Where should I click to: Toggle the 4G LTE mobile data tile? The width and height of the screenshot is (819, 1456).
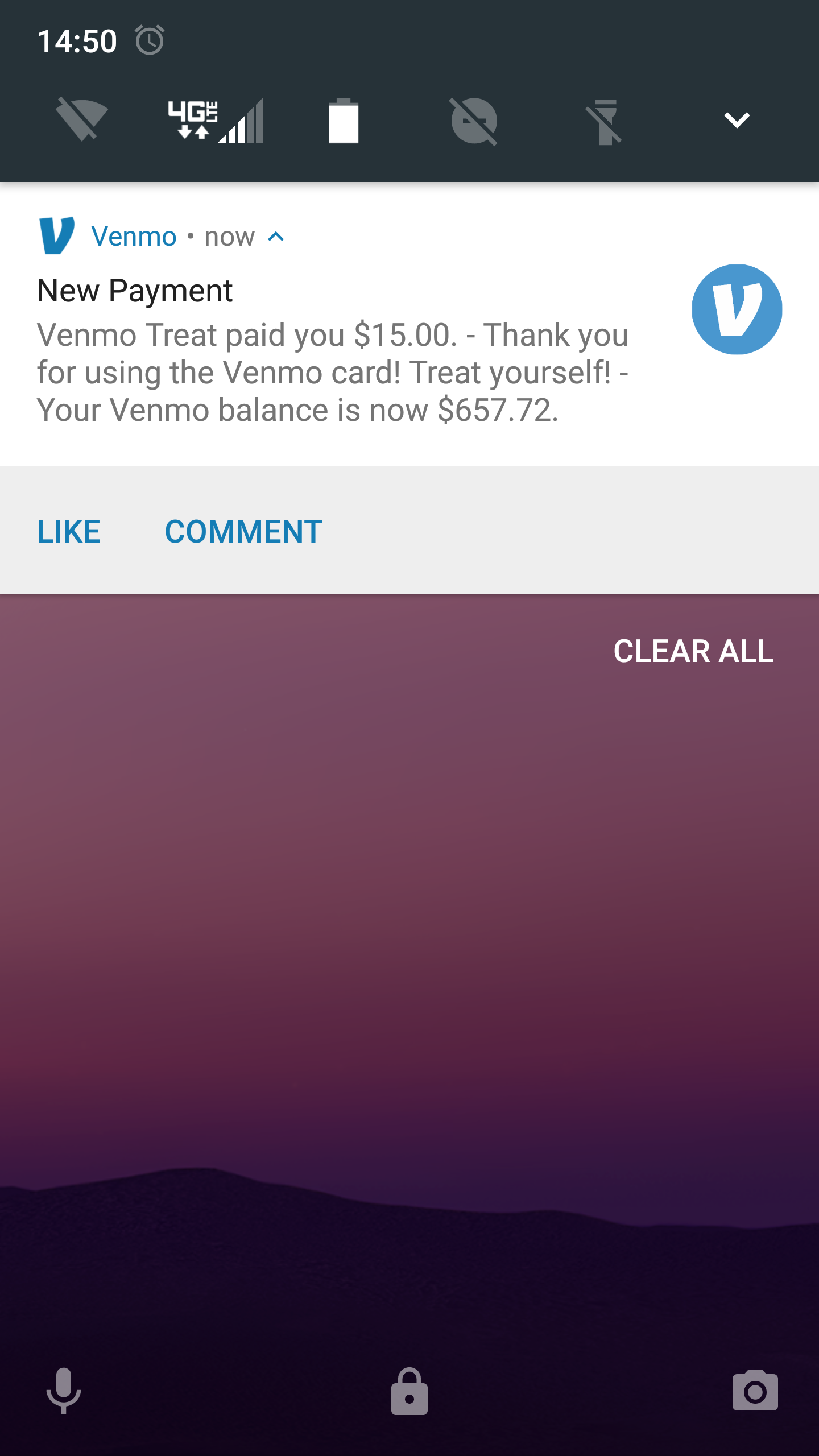[x=215, y=121]
